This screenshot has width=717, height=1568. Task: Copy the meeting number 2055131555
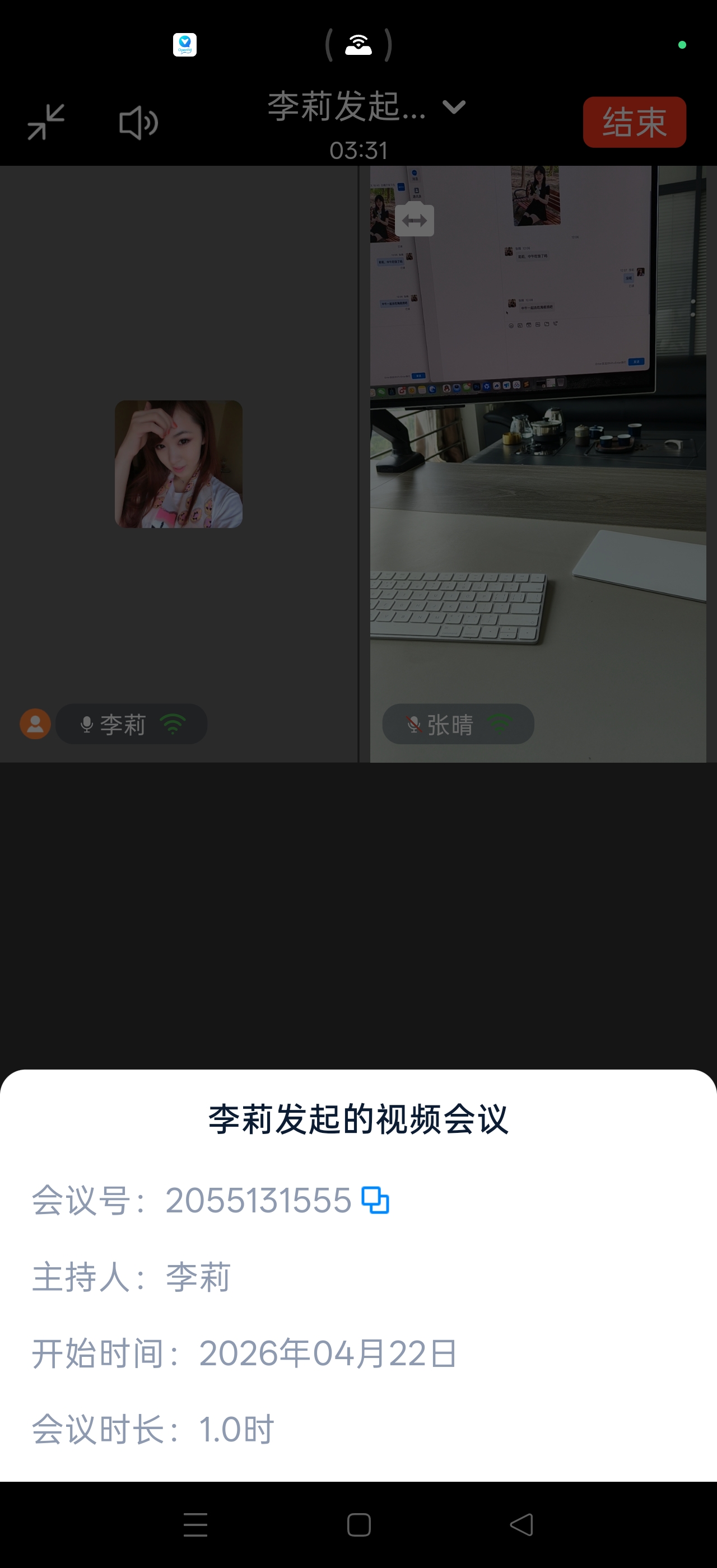click(375, 1200)
